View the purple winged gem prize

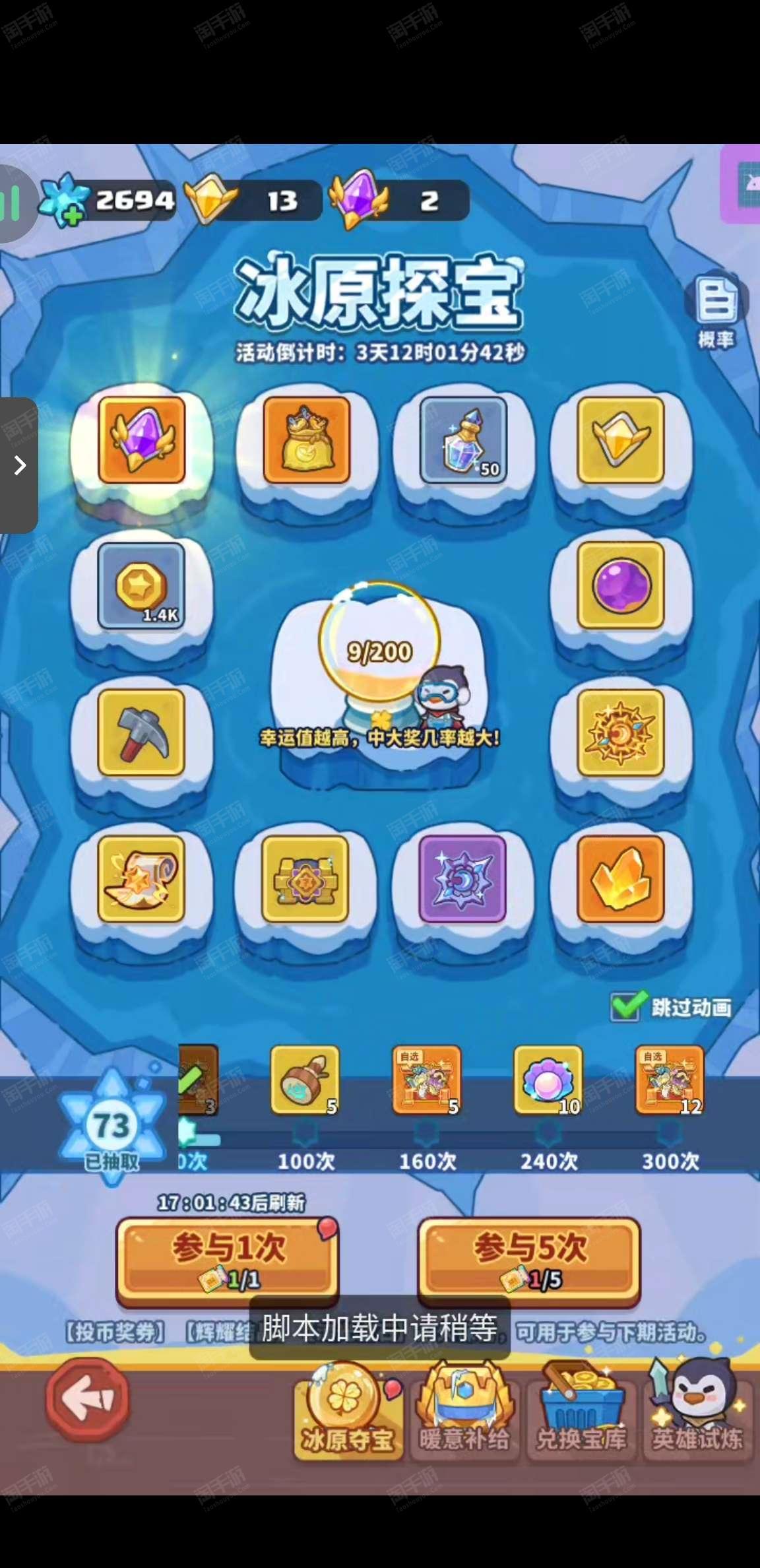click(141, 440)
